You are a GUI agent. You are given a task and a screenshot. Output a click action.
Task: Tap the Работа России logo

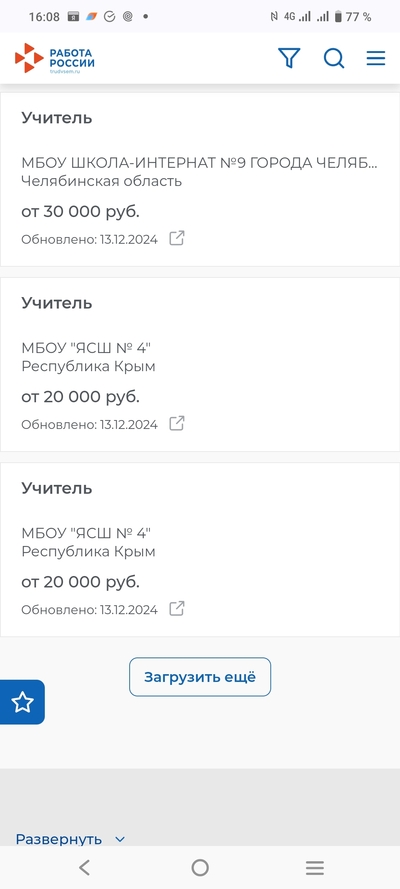click(x=54, y=58)
